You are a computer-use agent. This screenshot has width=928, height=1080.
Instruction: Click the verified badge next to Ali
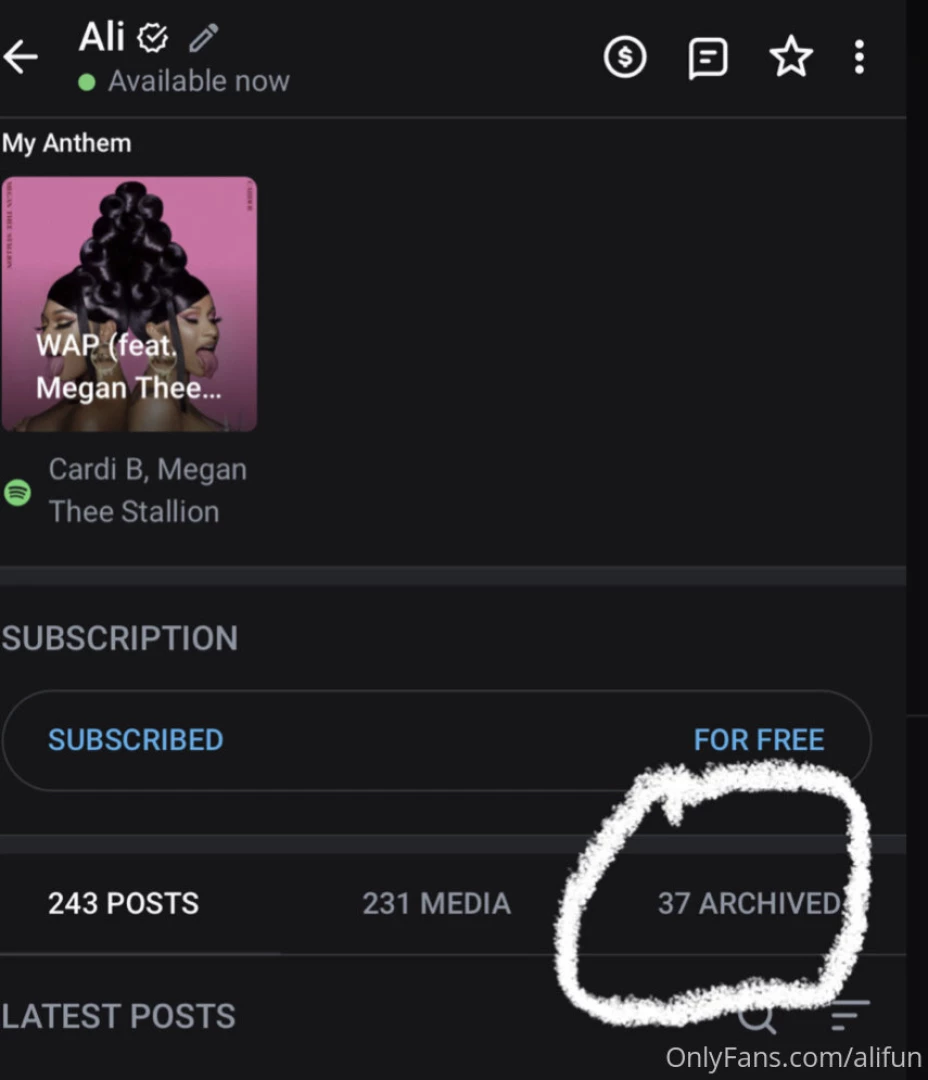(152, 37)
